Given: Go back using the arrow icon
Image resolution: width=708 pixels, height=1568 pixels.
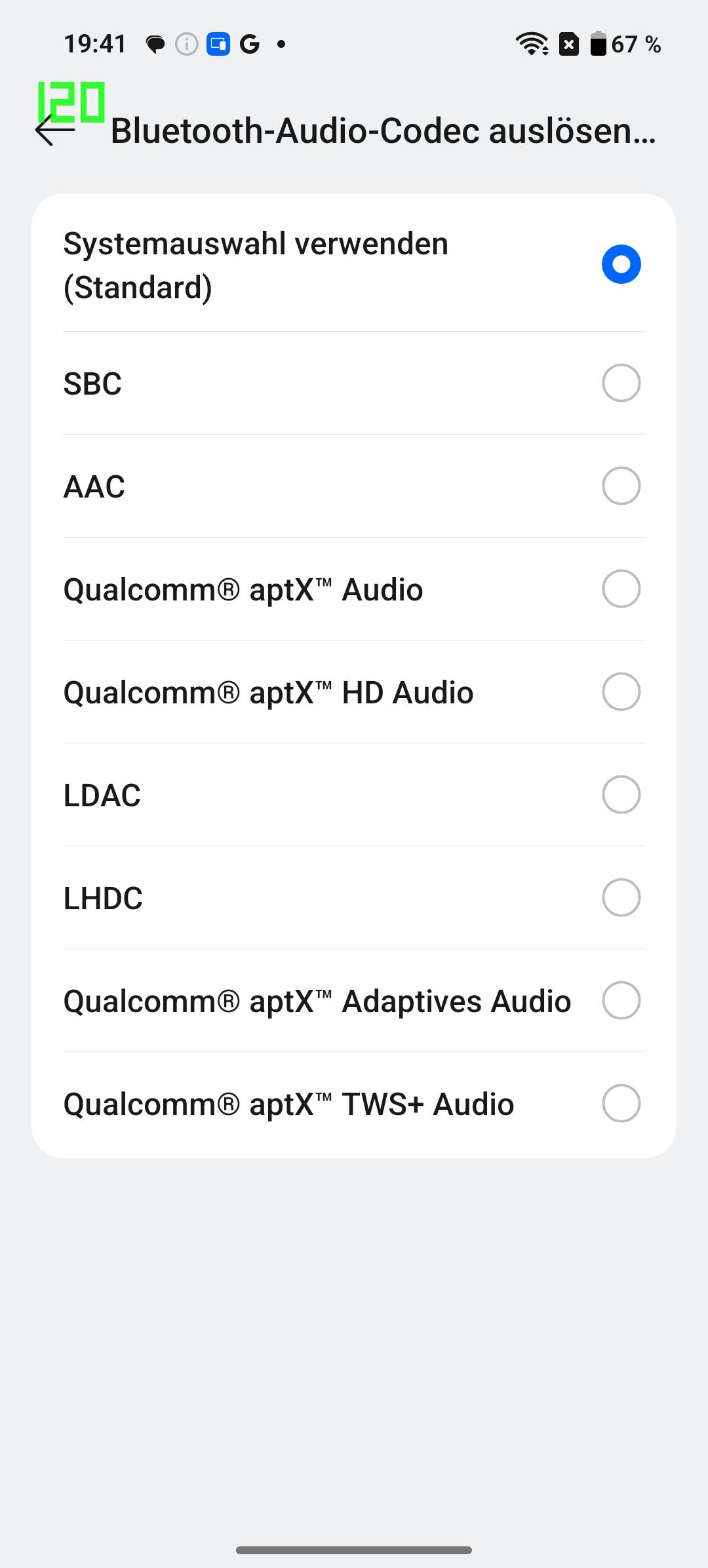Looking at the screenshot, I should (55, 130).
